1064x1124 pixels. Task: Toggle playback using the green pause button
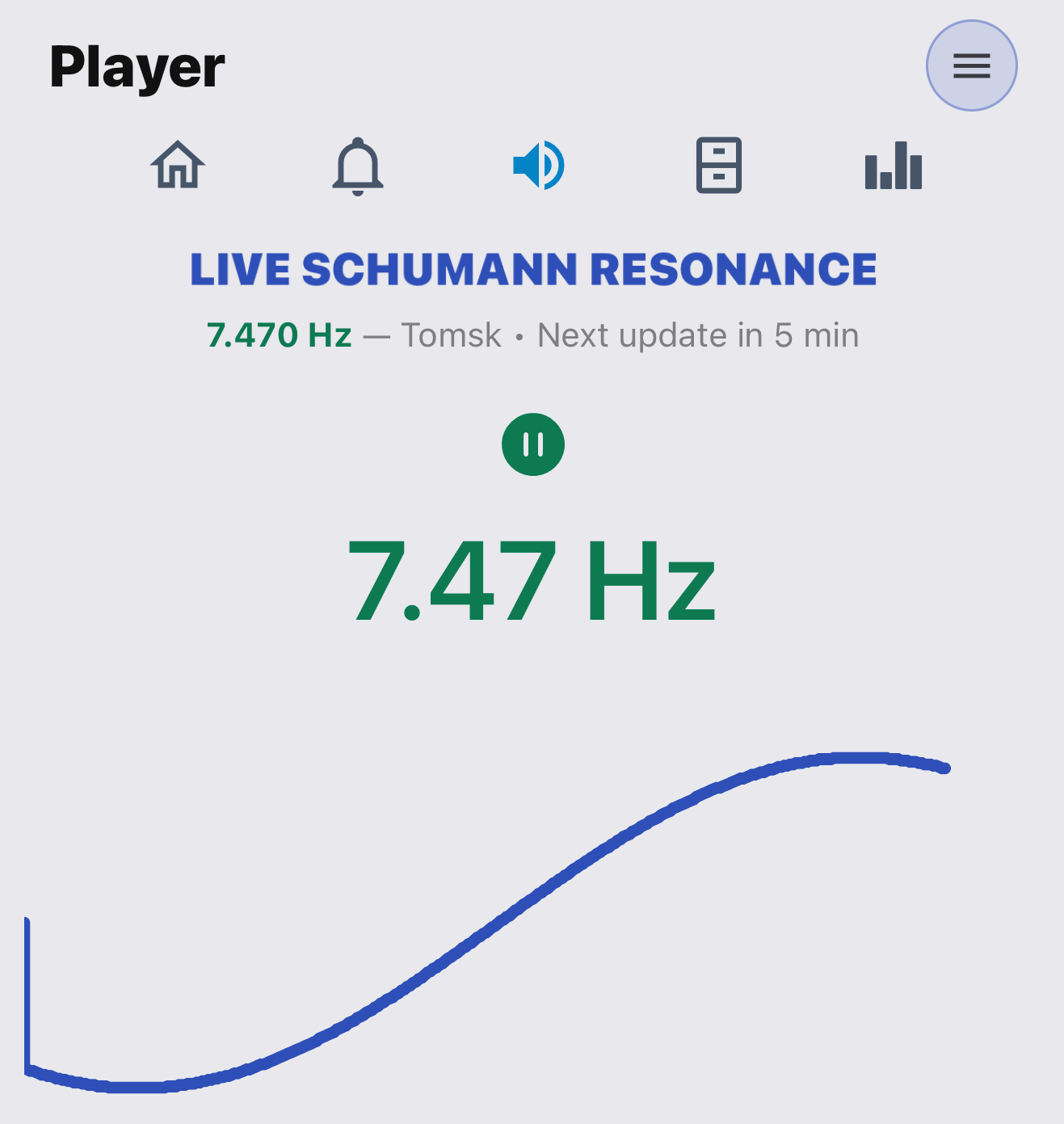(532, 442)
